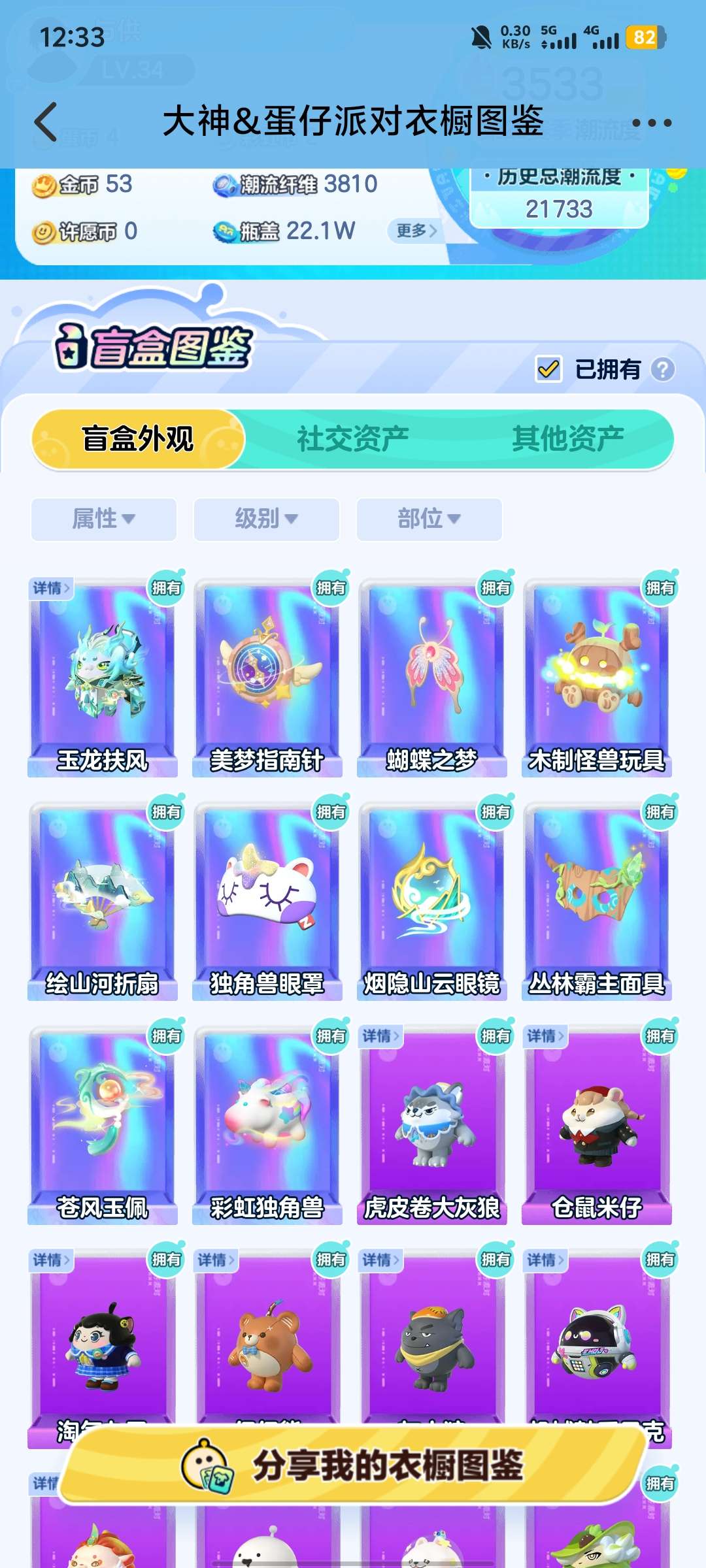Open the help question mark beside 已拥有
This screenshot has width=706, height=1568.
(x=663, y=370)
